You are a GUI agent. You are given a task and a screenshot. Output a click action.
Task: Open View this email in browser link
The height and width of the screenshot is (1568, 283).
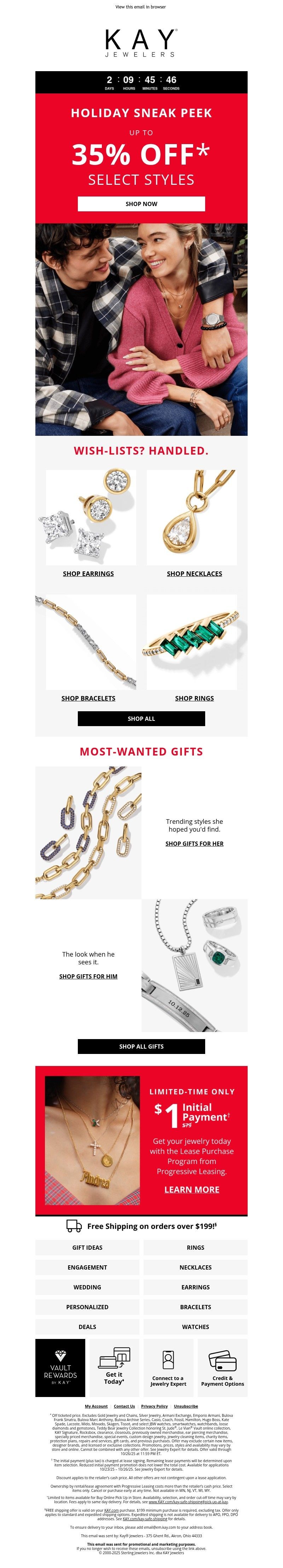[x=140, y=7]
